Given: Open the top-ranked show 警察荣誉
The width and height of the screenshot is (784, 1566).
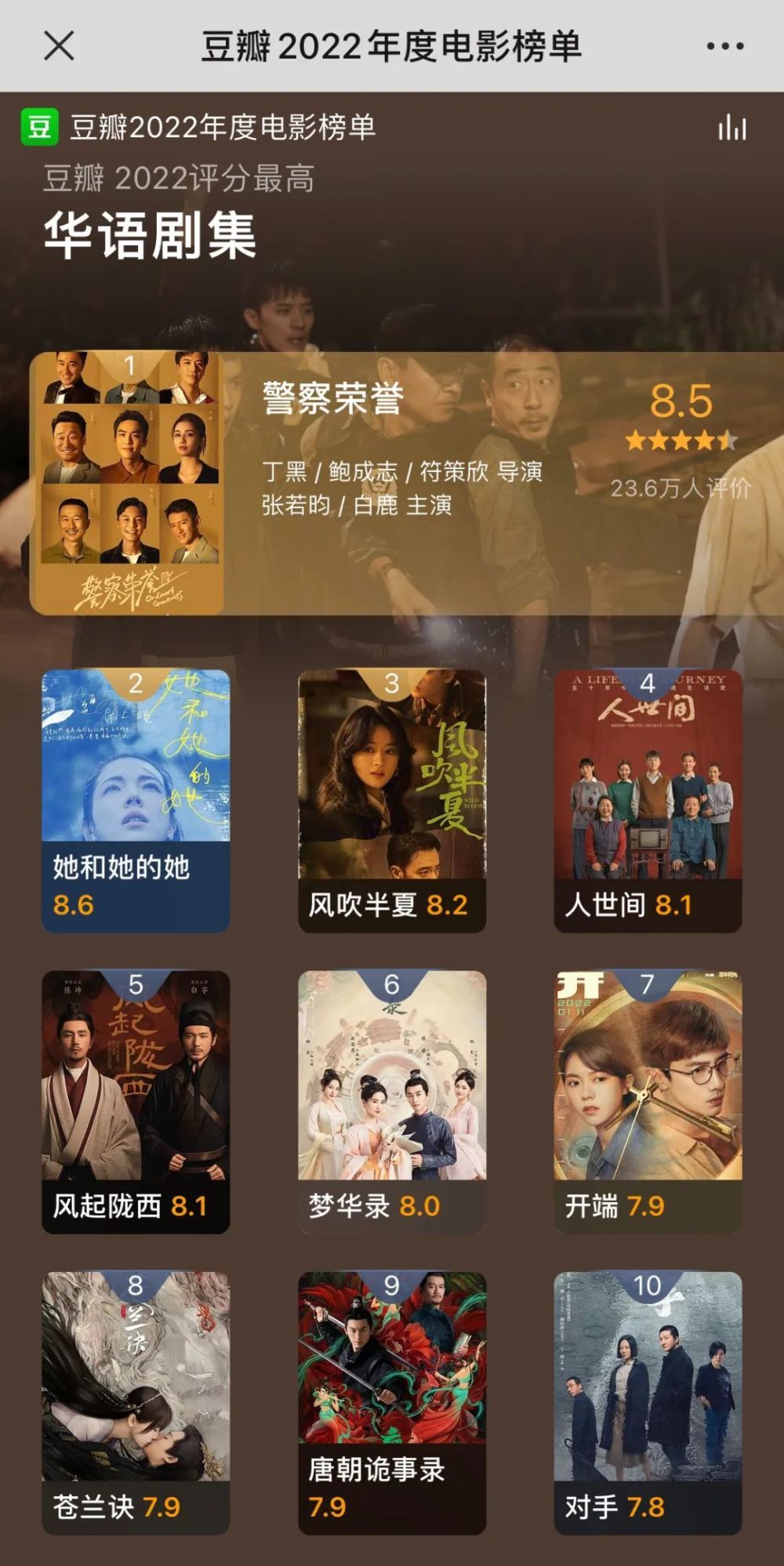Looking at the screenshot, I should coord(392,483).
